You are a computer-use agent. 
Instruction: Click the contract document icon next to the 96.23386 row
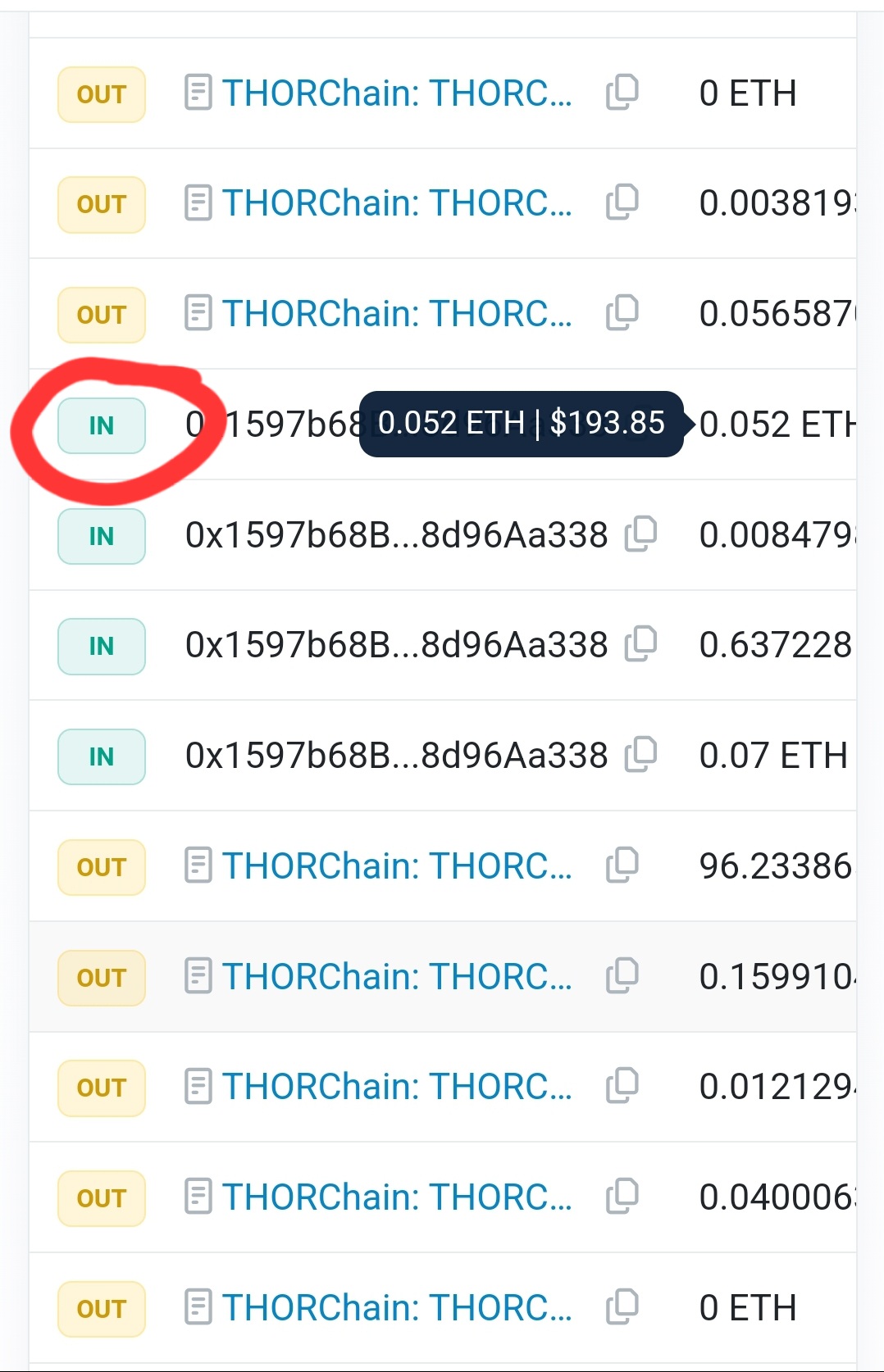tap(198, 865)
